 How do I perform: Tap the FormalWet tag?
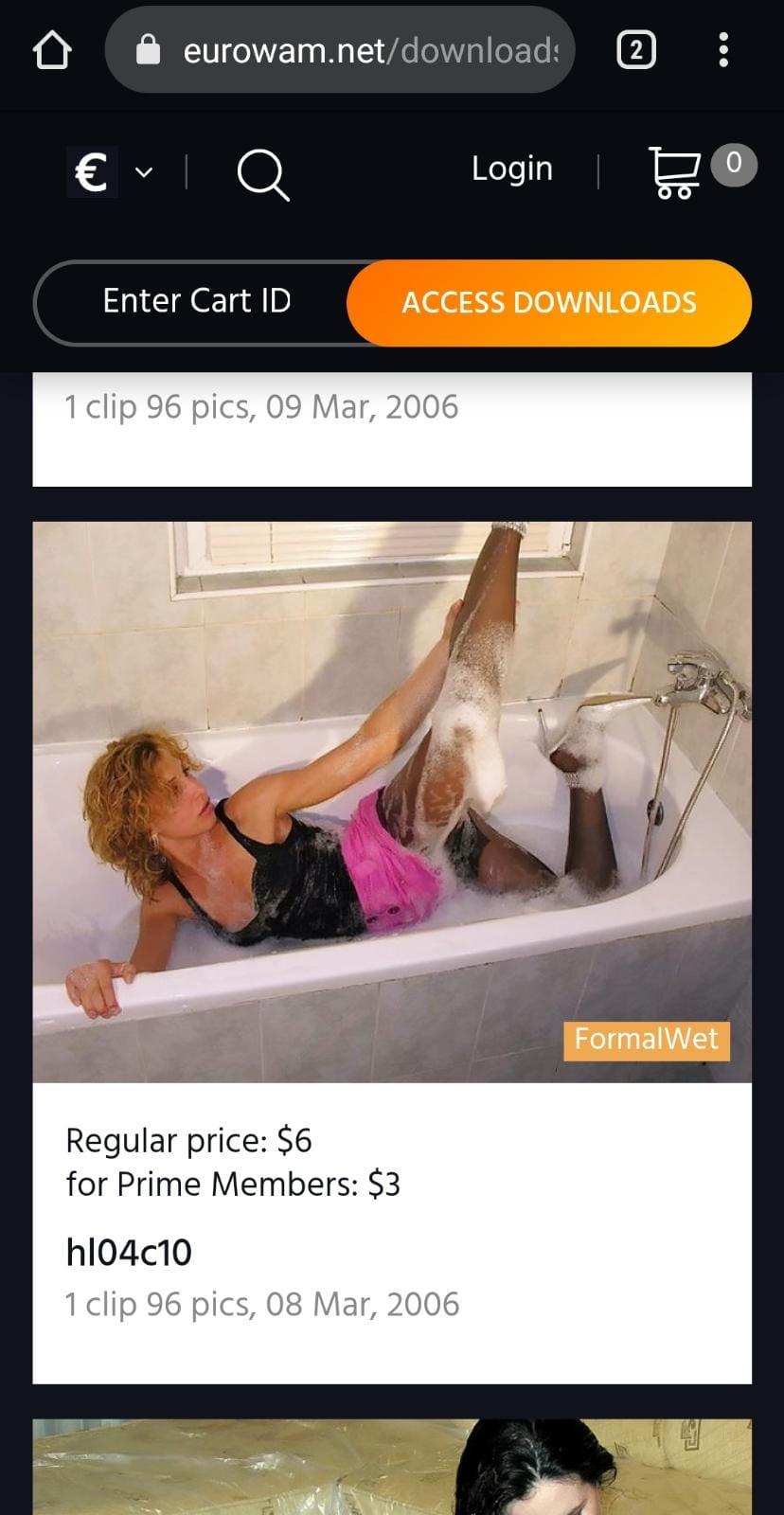(646, 1040)
